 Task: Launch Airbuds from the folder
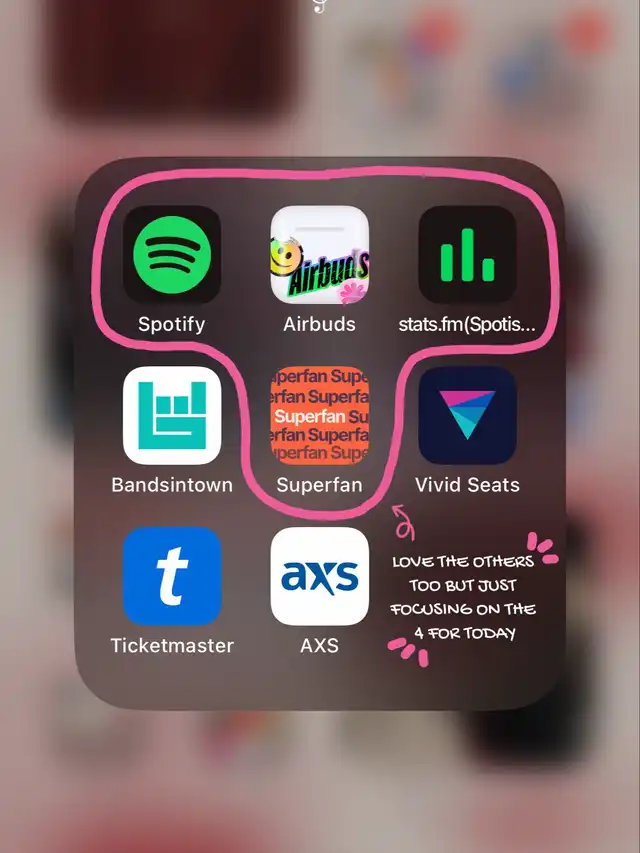click(320, 255)
